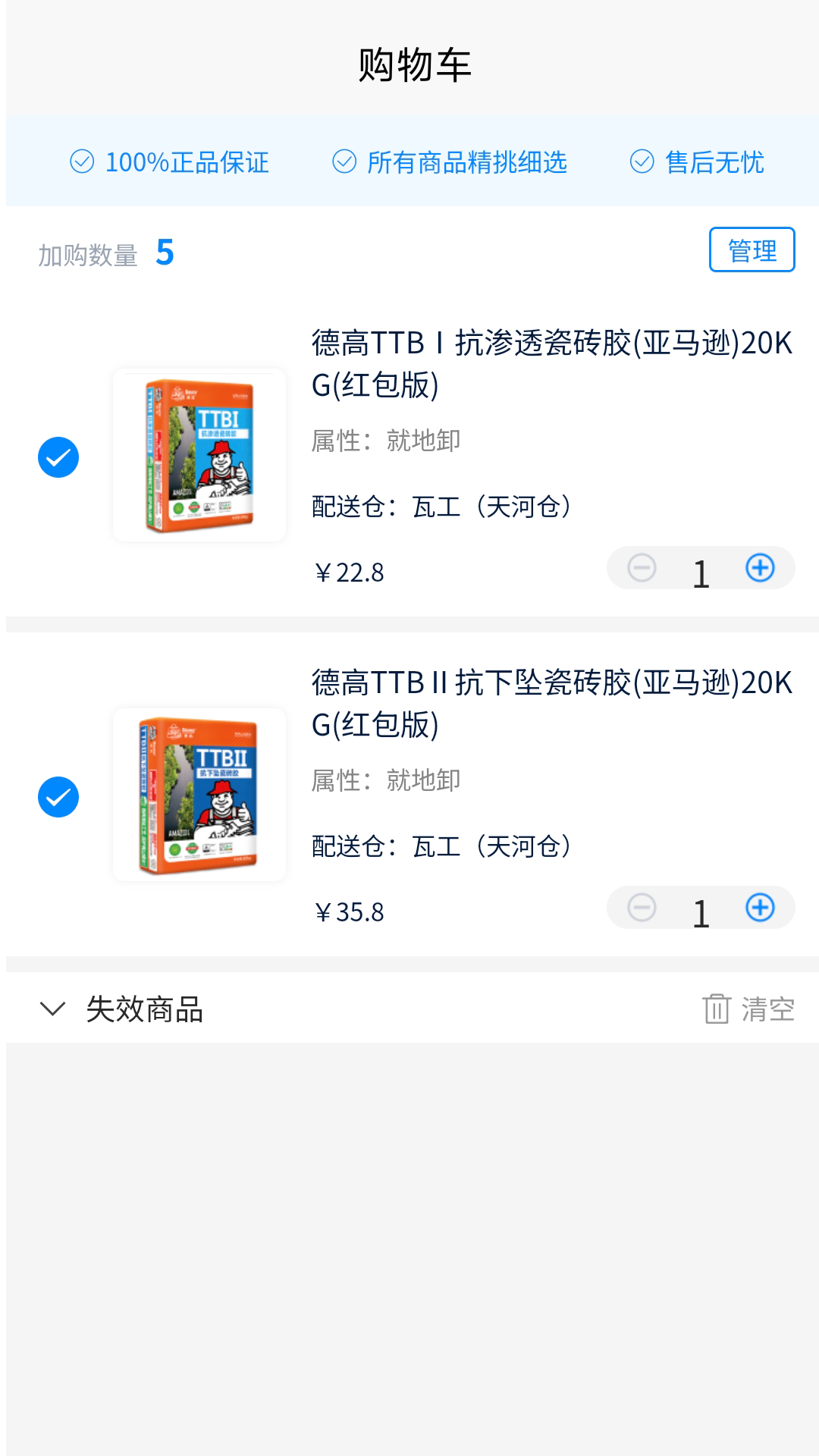Deselect the TTB II item checkbox
819x1456 pixels.
pyautogui.click(x=58, y=797)
